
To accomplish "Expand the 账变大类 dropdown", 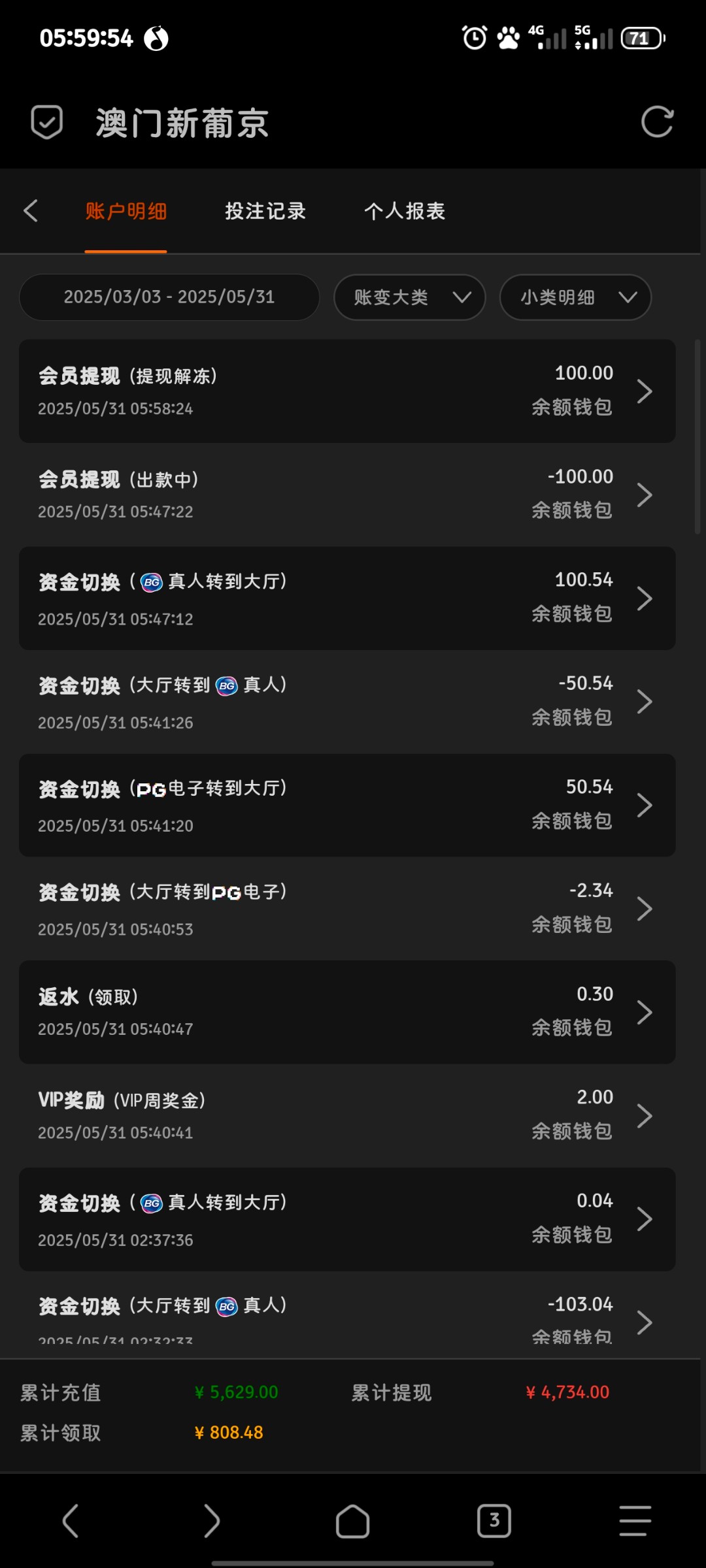I will [410, 297].
